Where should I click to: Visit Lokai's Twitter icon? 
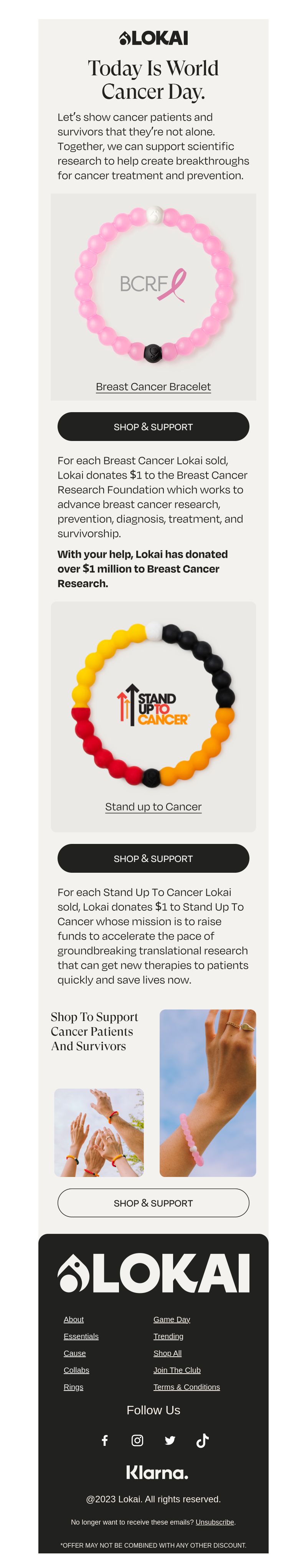(x=170, y=1440)
